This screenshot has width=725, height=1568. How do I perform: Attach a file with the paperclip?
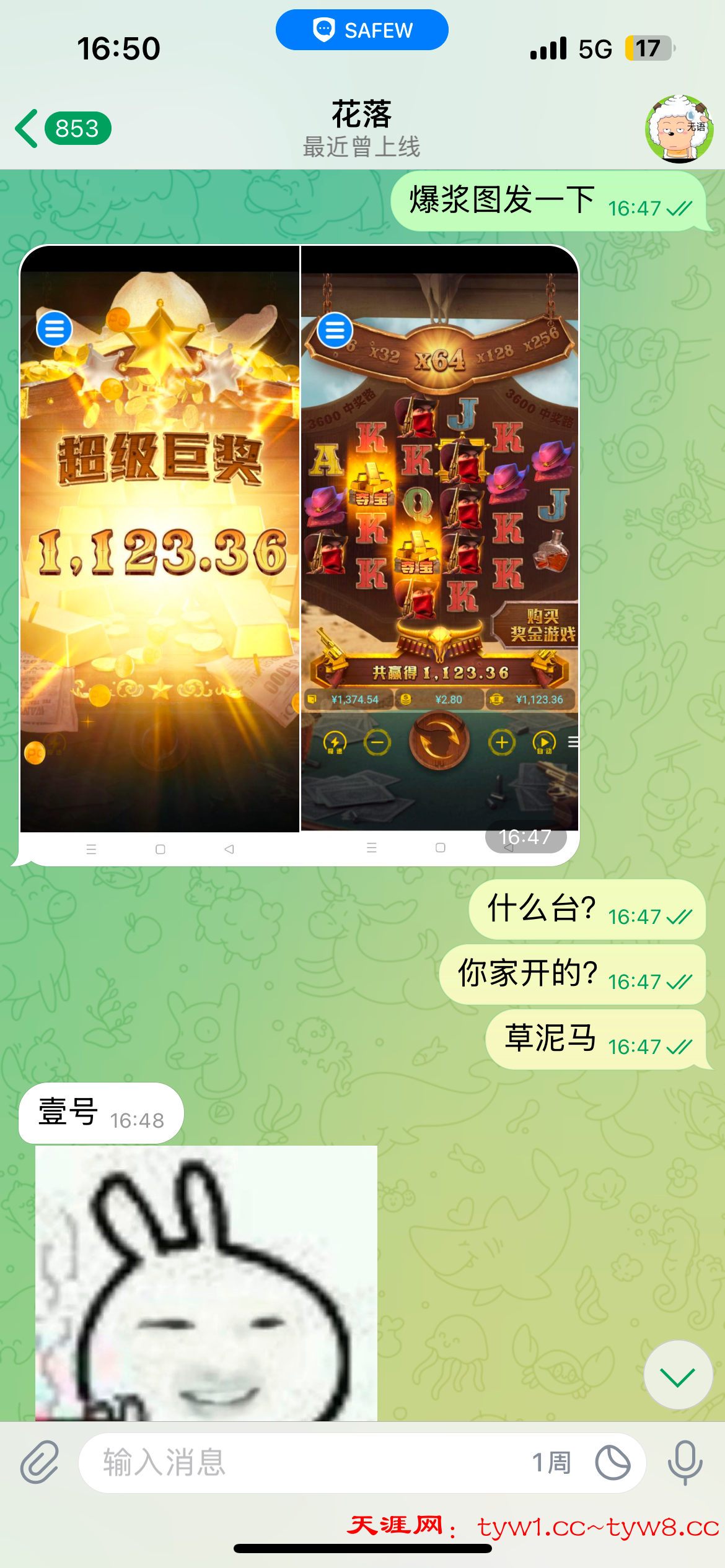tap(40, 1462)
